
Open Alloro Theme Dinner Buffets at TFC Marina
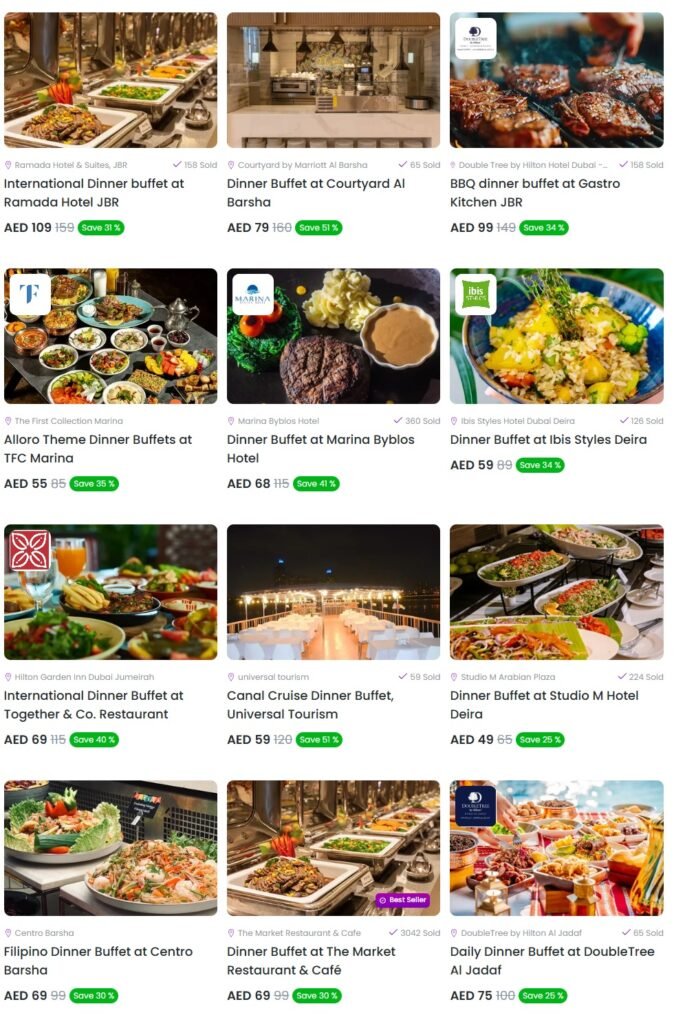pyautogui.click(x=98, y=449)
